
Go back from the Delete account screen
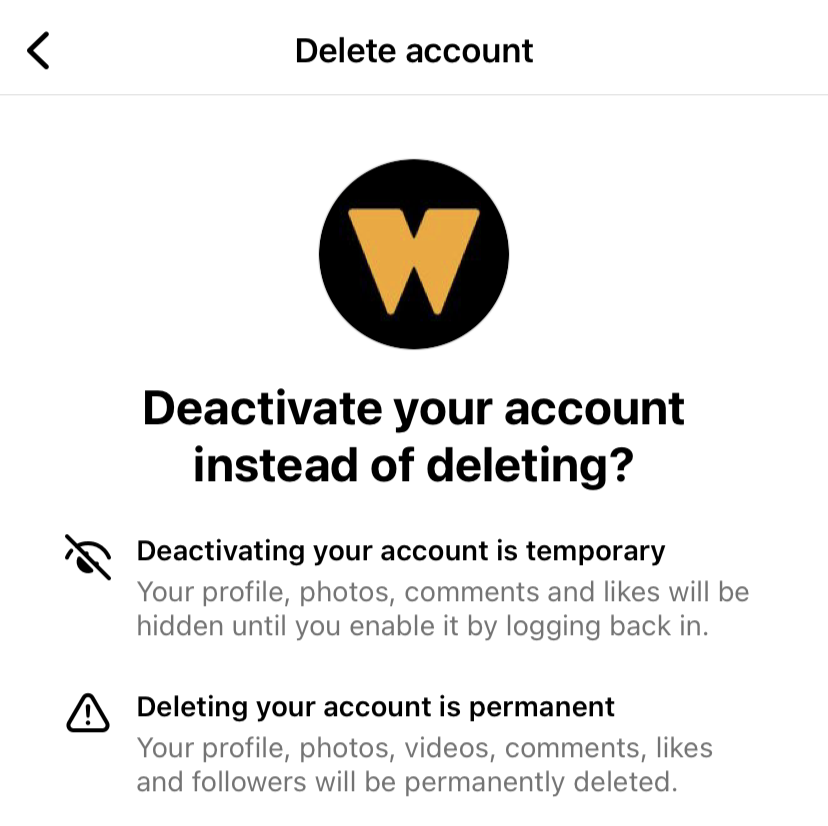(x=38, y=50)
